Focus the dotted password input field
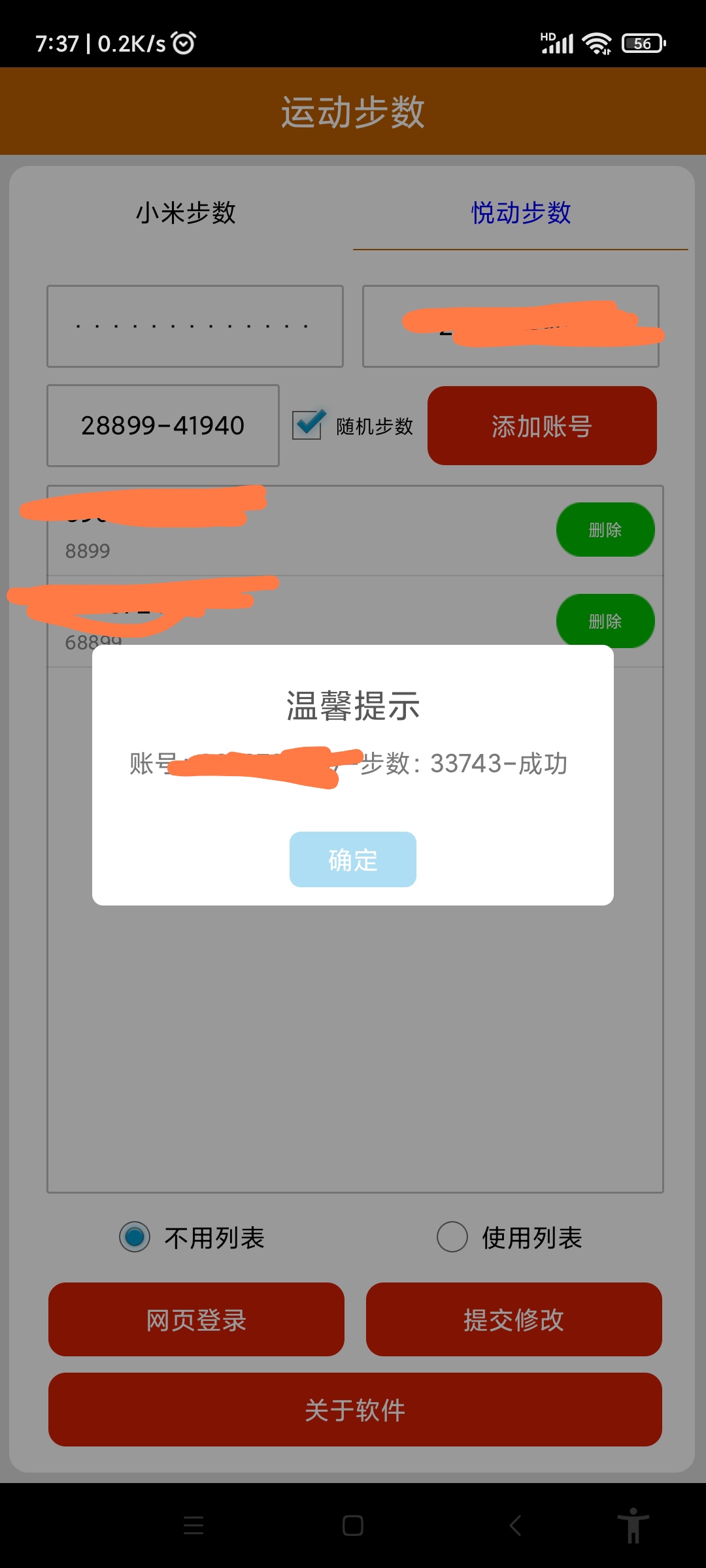The width and height of the screenshot is (706, 1568). coord(195,326)
